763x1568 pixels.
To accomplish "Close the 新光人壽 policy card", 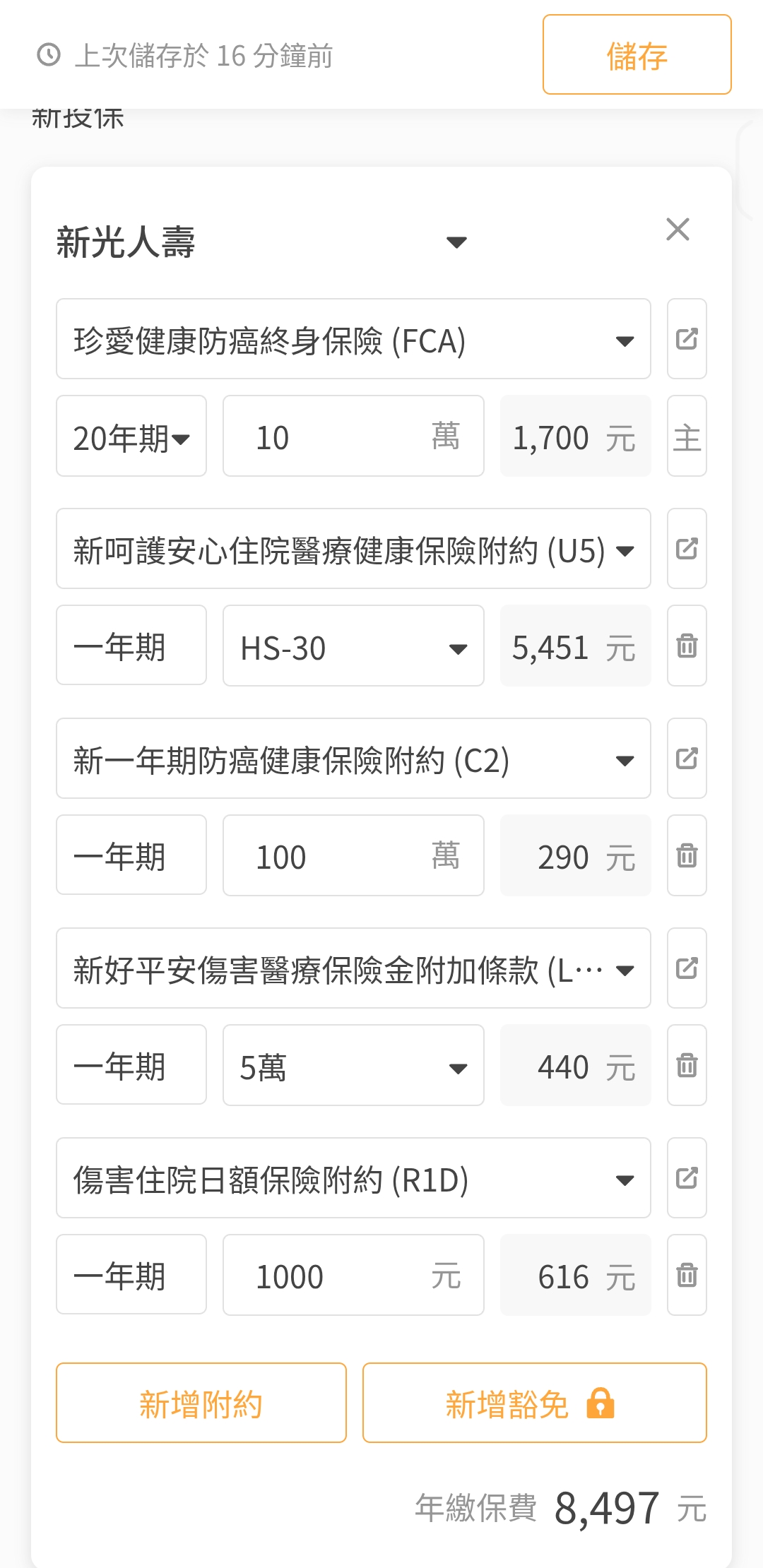I will click(x=678, y=230).
